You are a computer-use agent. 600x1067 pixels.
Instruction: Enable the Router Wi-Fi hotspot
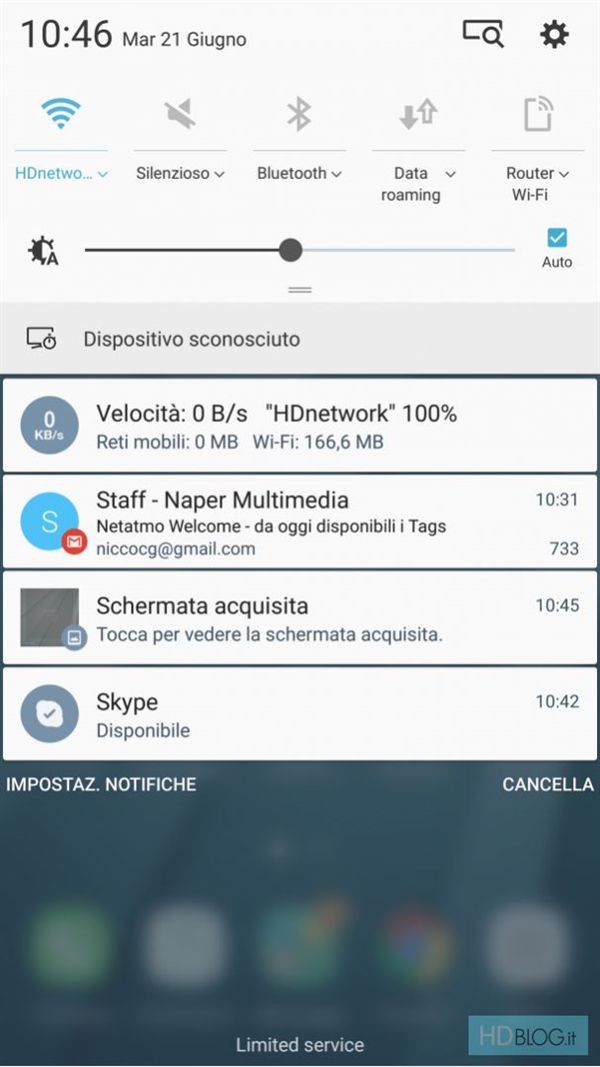pyautogui.click(x=538, y=114)
